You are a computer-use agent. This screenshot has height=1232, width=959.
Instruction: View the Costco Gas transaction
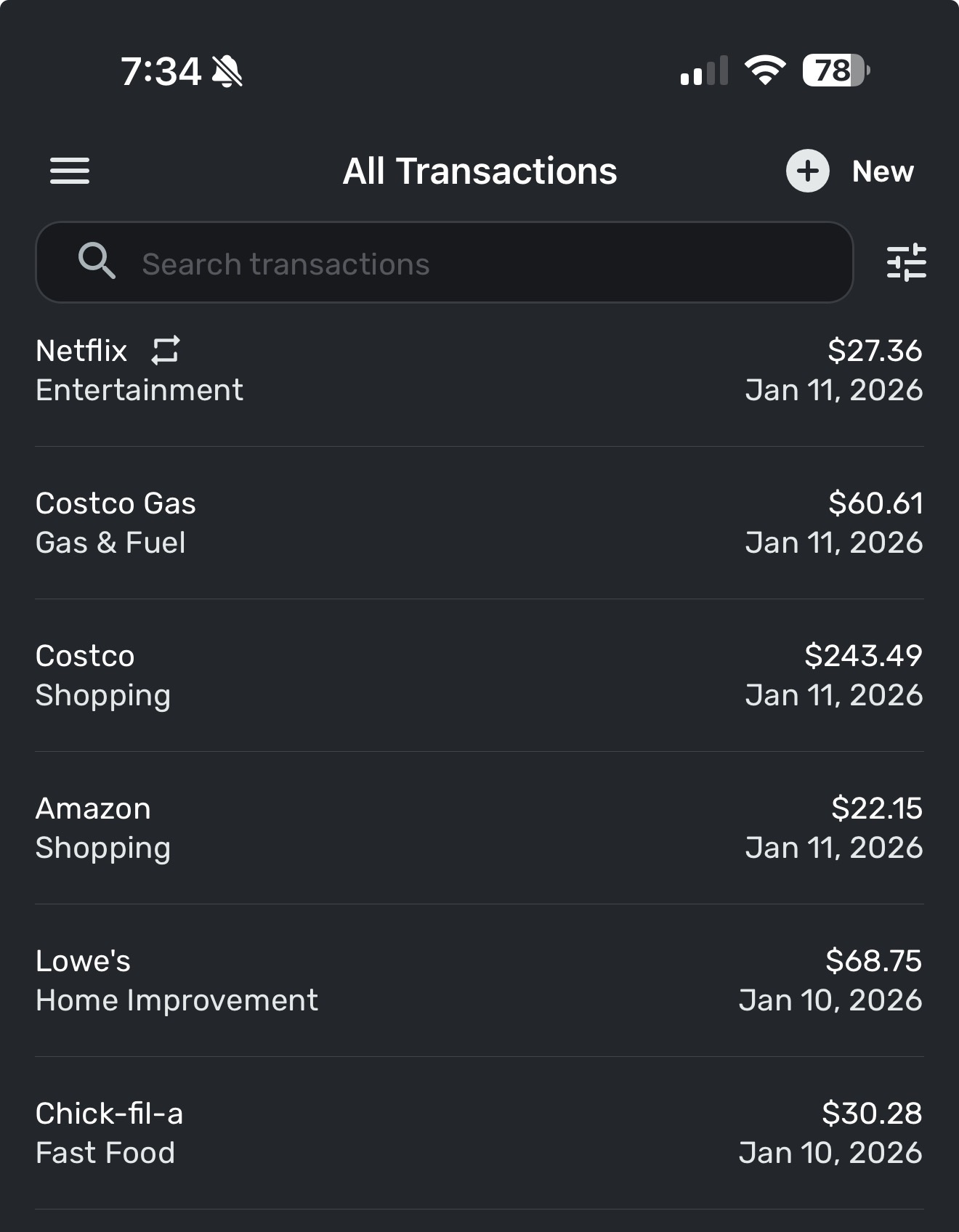[479, 523]
